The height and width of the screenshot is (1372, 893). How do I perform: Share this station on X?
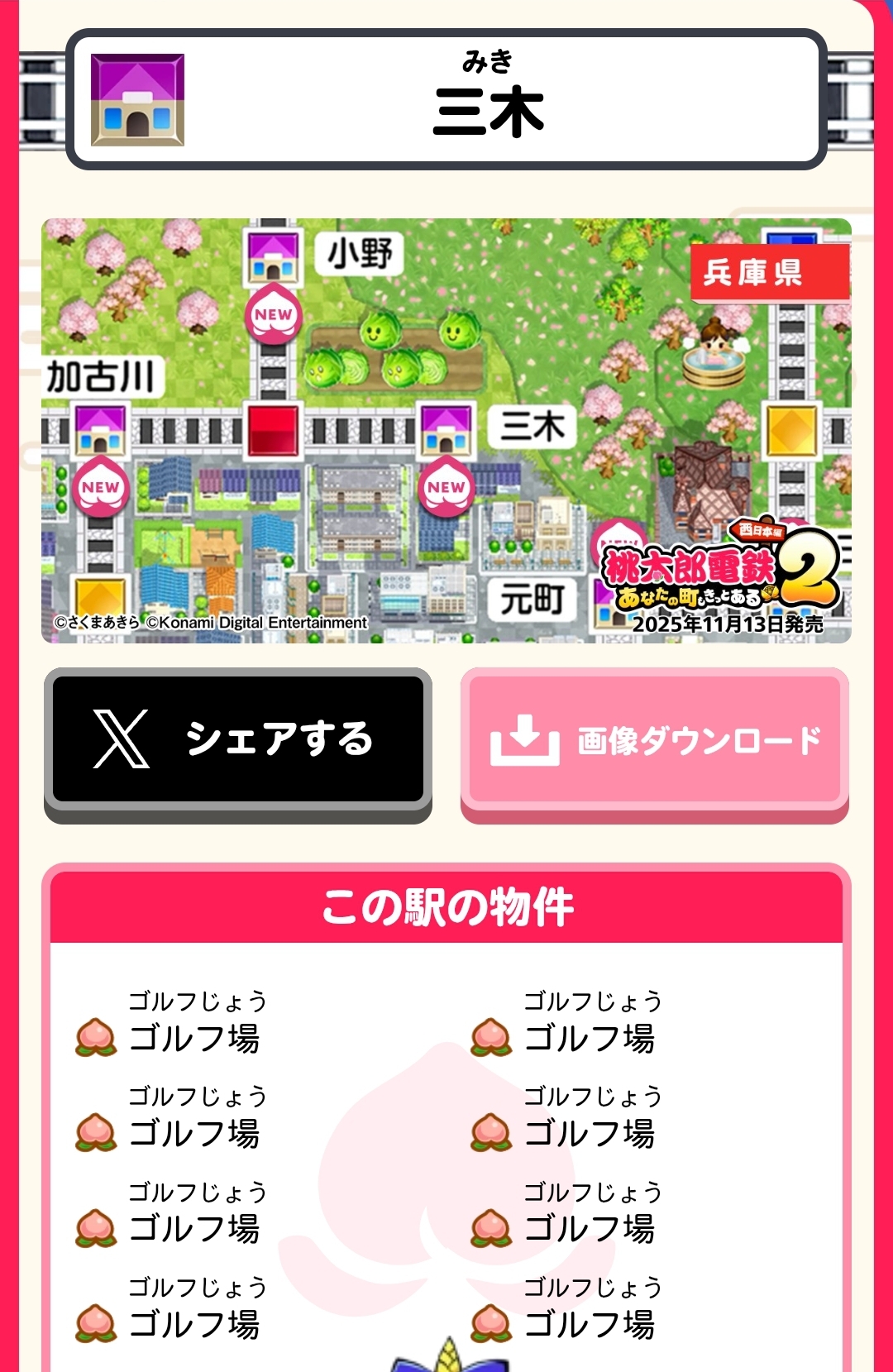238,739
